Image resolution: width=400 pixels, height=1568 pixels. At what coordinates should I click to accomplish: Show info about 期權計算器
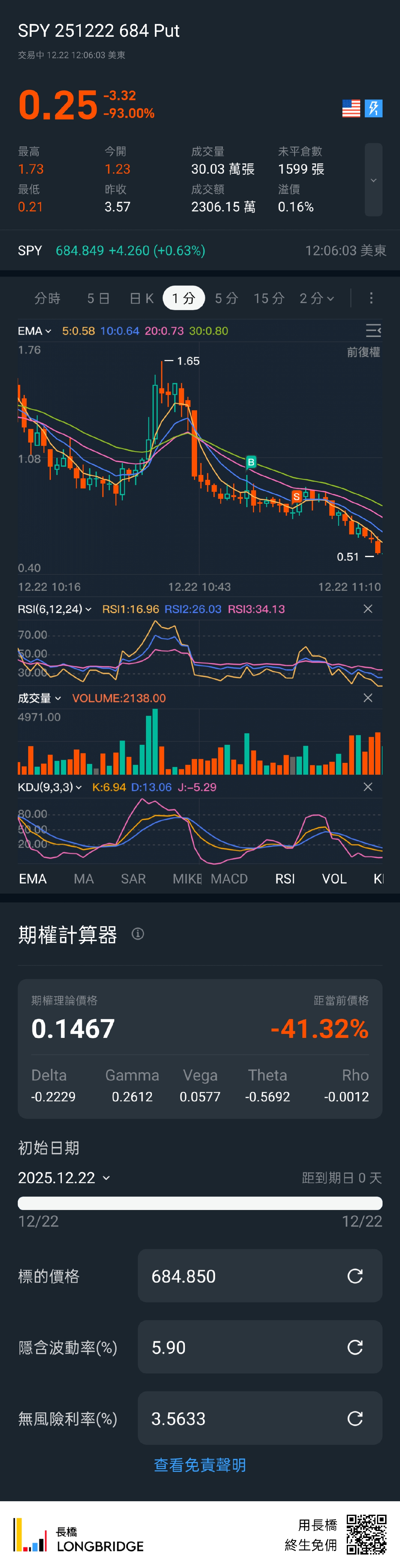click(x=138, y=934)
